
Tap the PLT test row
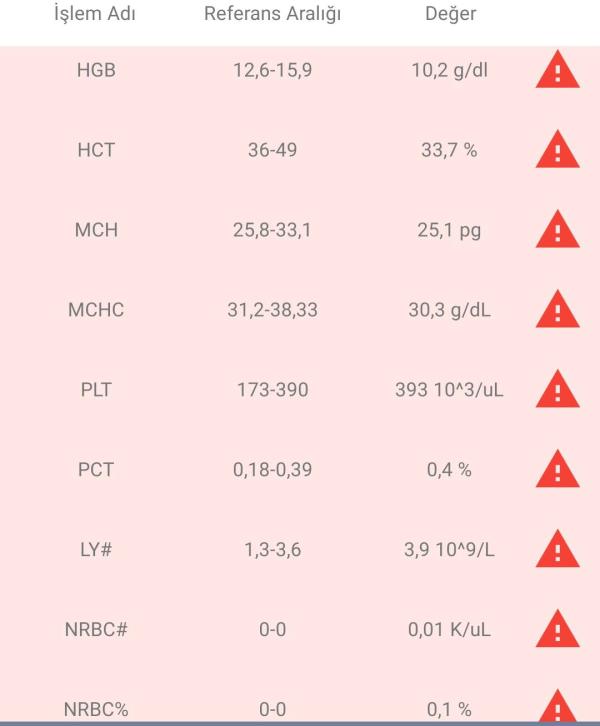(300, 390)
